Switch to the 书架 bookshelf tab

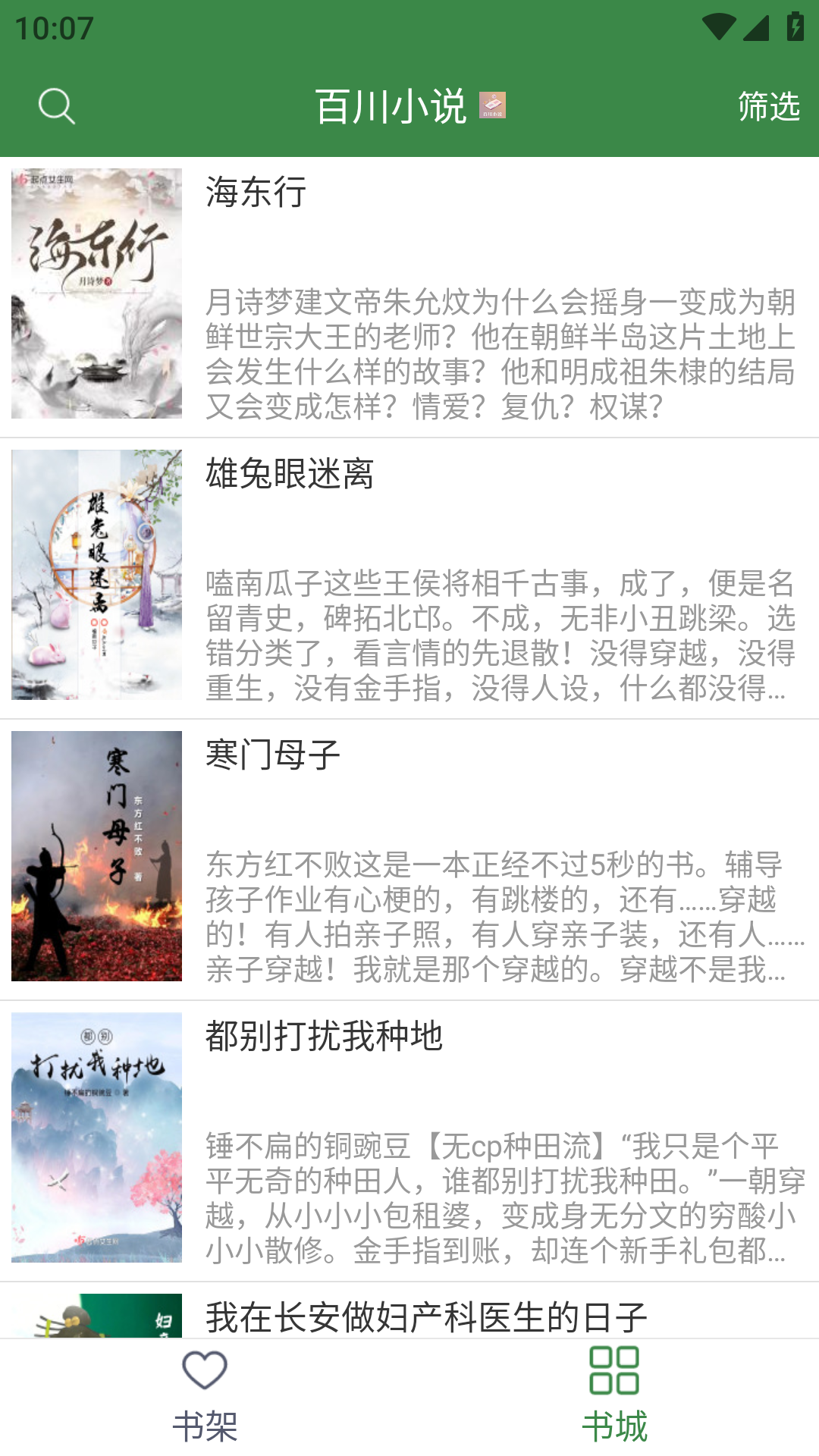(x=205, y=1397)
